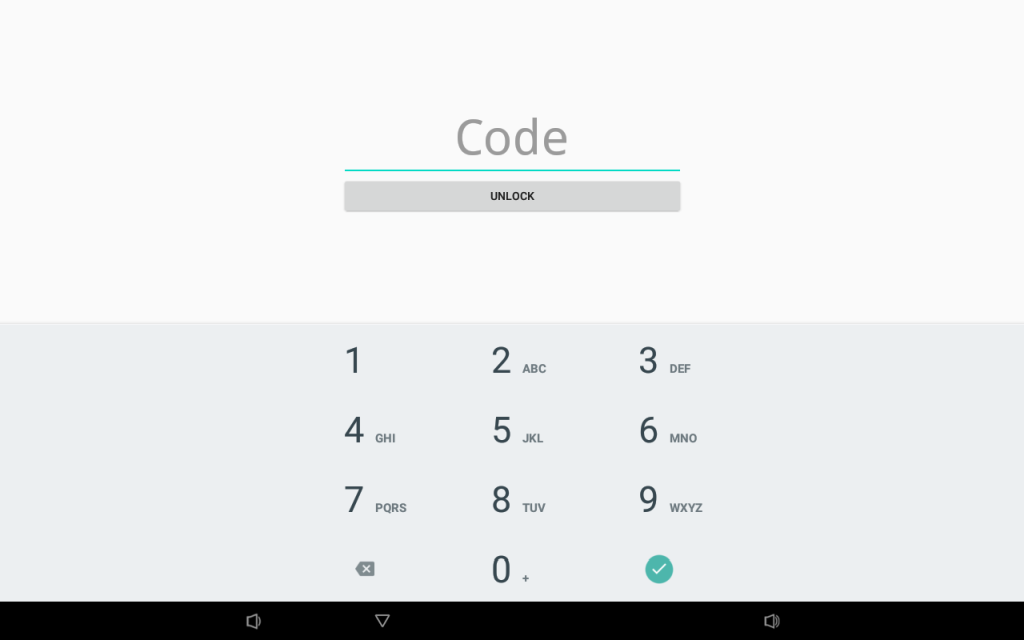1024x640 pixels.
Task: Tap the 2 ABC key
Action: 512,361
